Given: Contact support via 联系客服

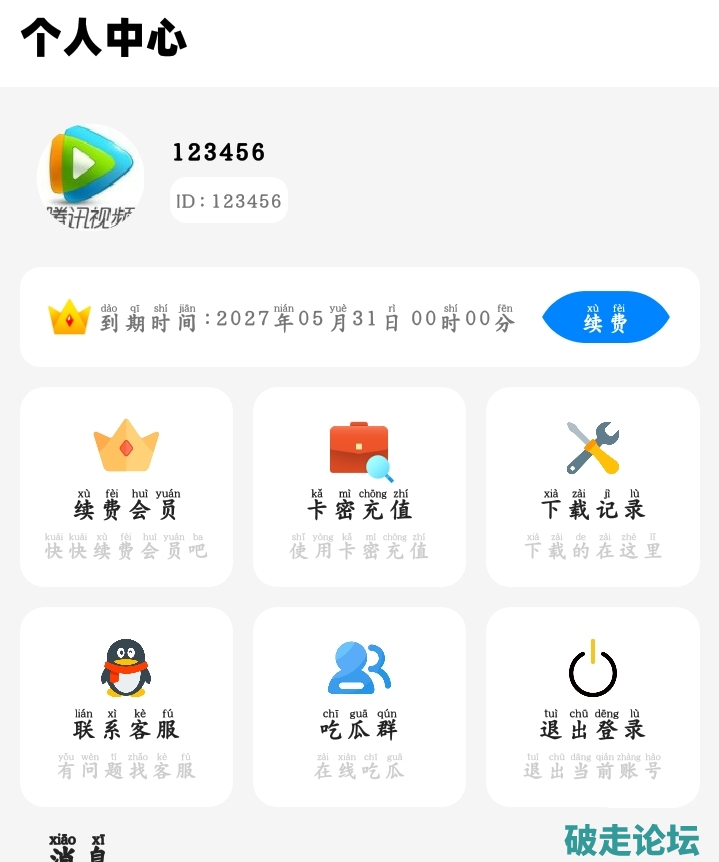Looking at the screenshot, I should tap(126, 706).
